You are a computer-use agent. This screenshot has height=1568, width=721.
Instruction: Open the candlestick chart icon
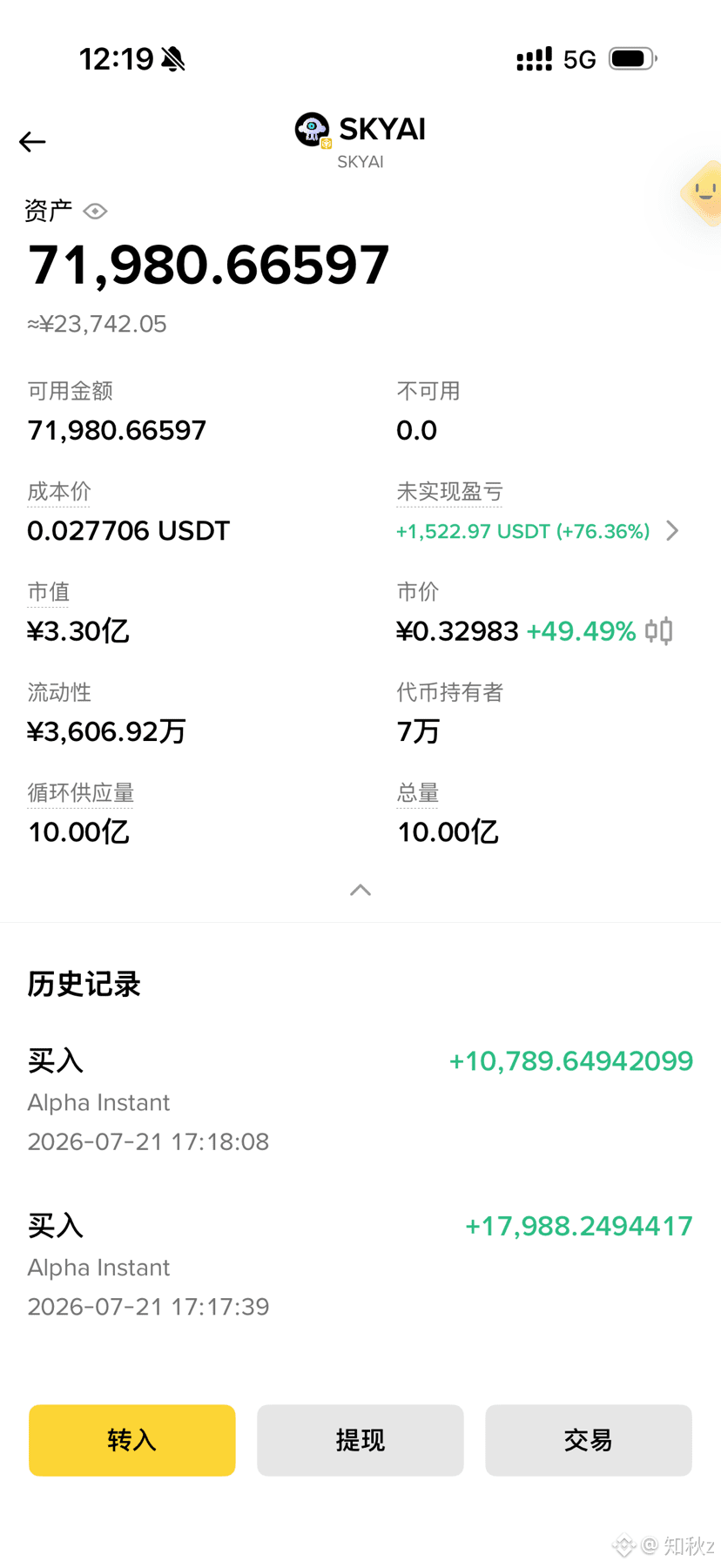pyautogui.click(x=659, y=631)
